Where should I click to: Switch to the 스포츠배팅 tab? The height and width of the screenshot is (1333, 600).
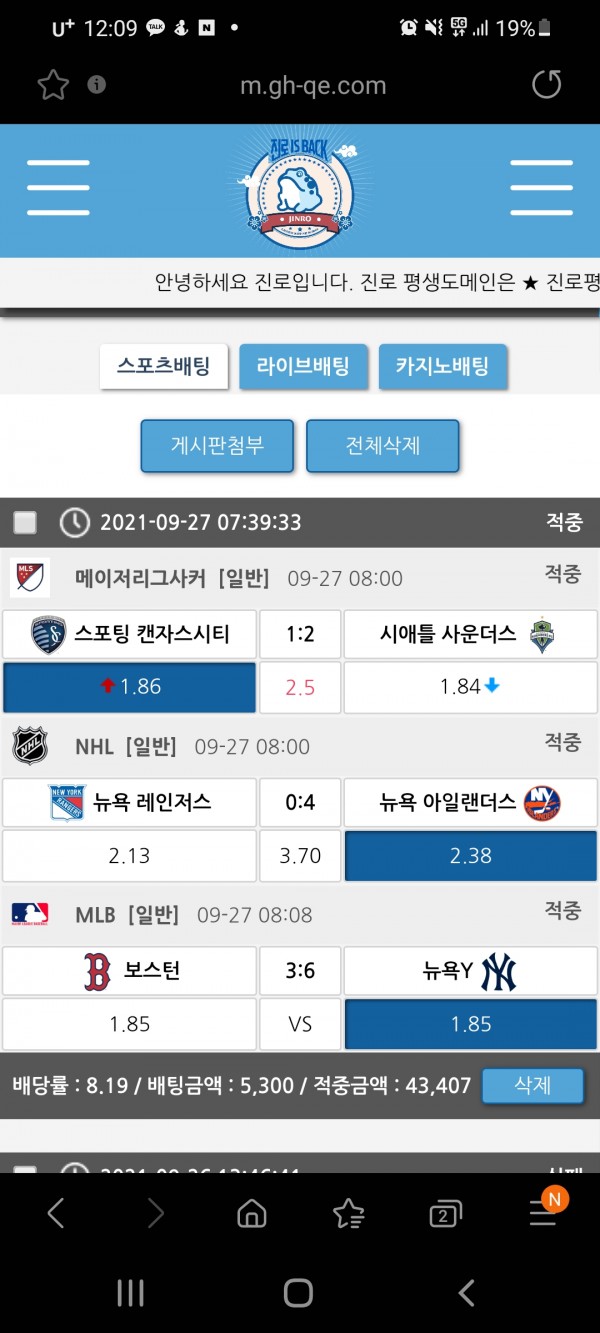click(x=163, y=367)
